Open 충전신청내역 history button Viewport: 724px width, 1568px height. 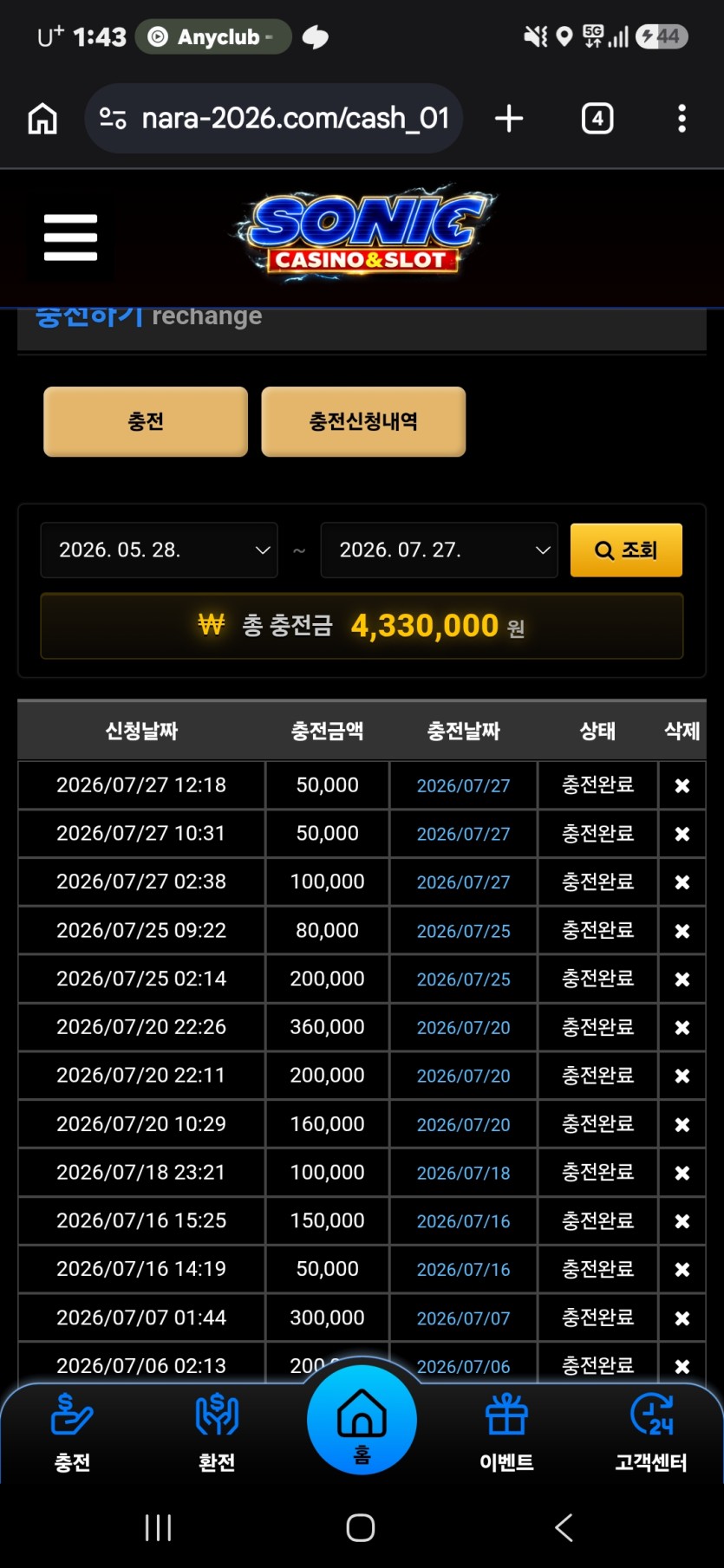click(x=363, y=421)
